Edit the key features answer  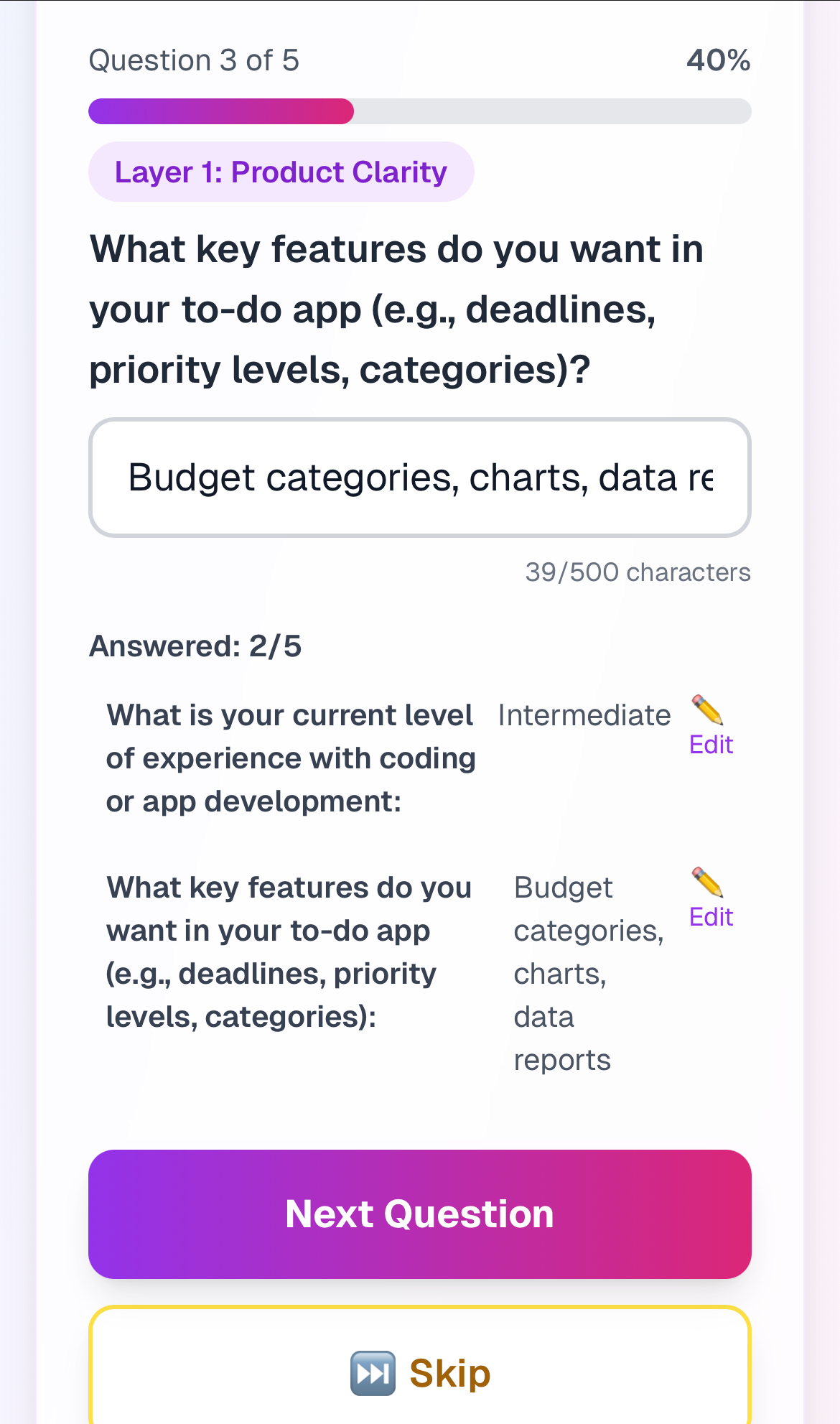pos(710,917)
